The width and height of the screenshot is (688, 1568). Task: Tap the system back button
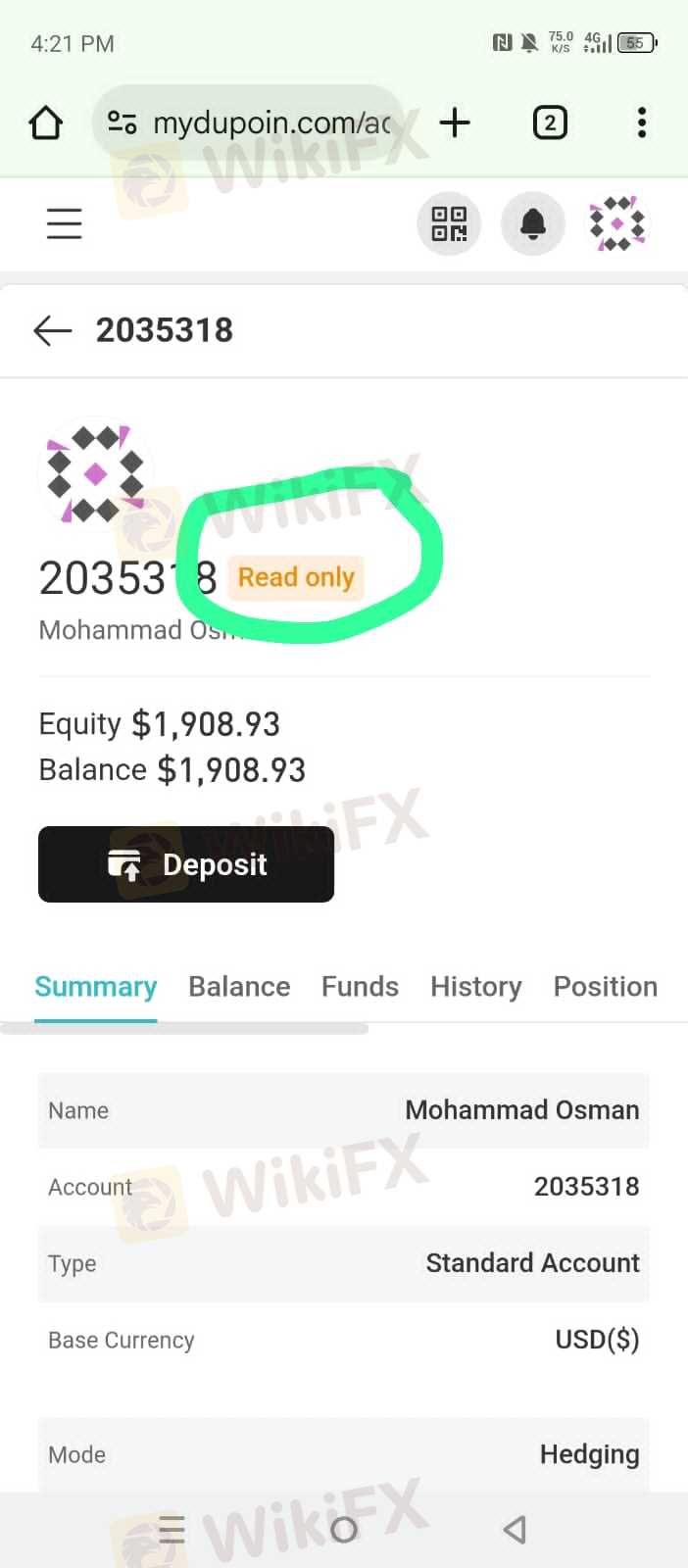(515, 1530)
